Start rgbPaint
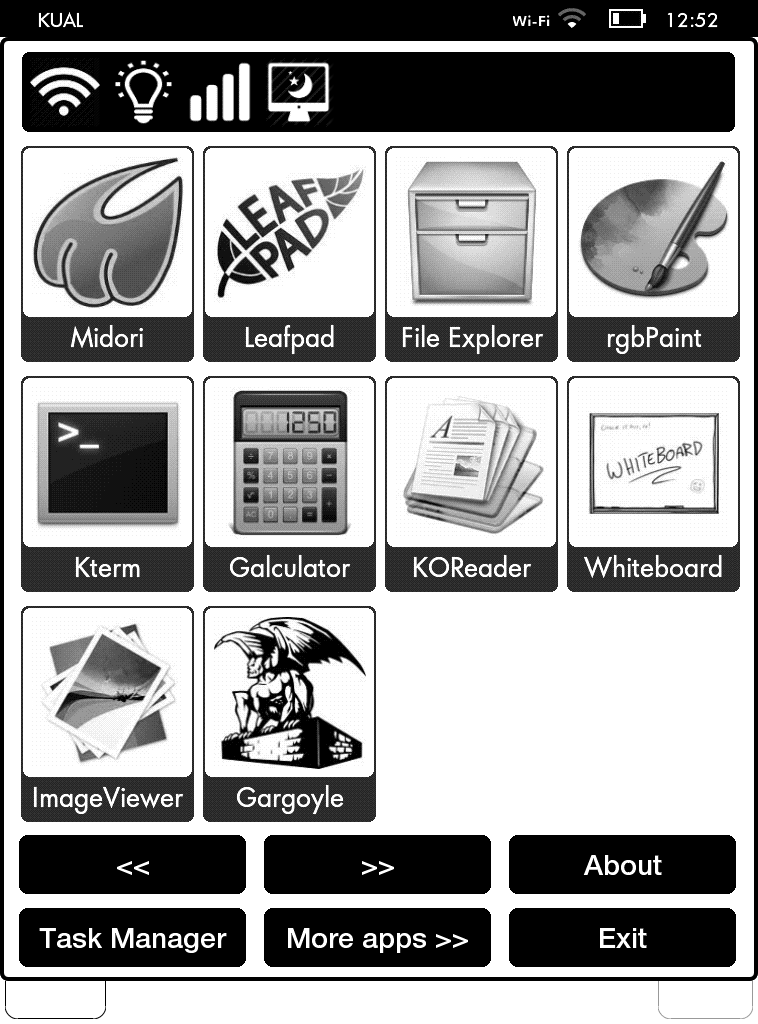This screenshot has width=758, height=1024. point(653,253)
